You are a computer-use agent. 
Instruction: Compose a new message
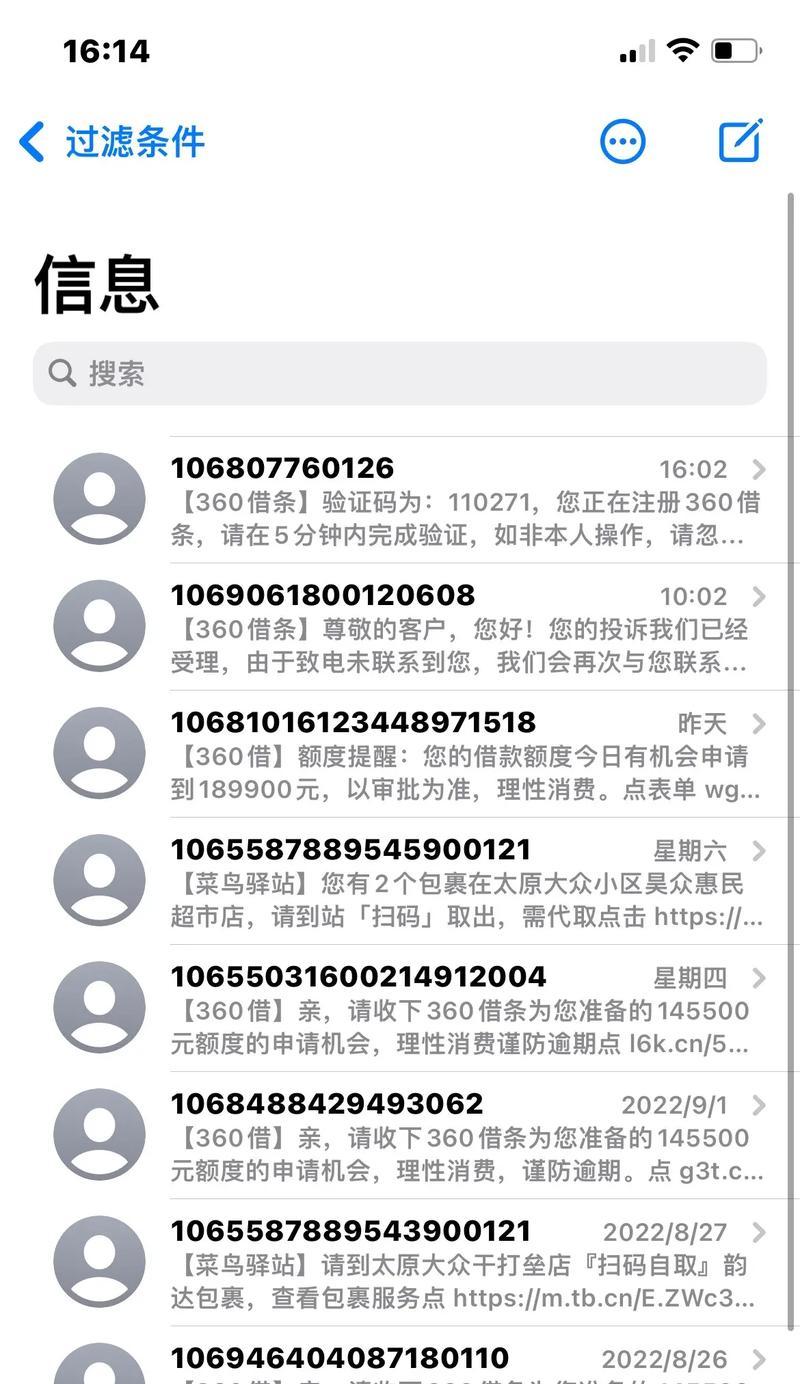(741, 140)
